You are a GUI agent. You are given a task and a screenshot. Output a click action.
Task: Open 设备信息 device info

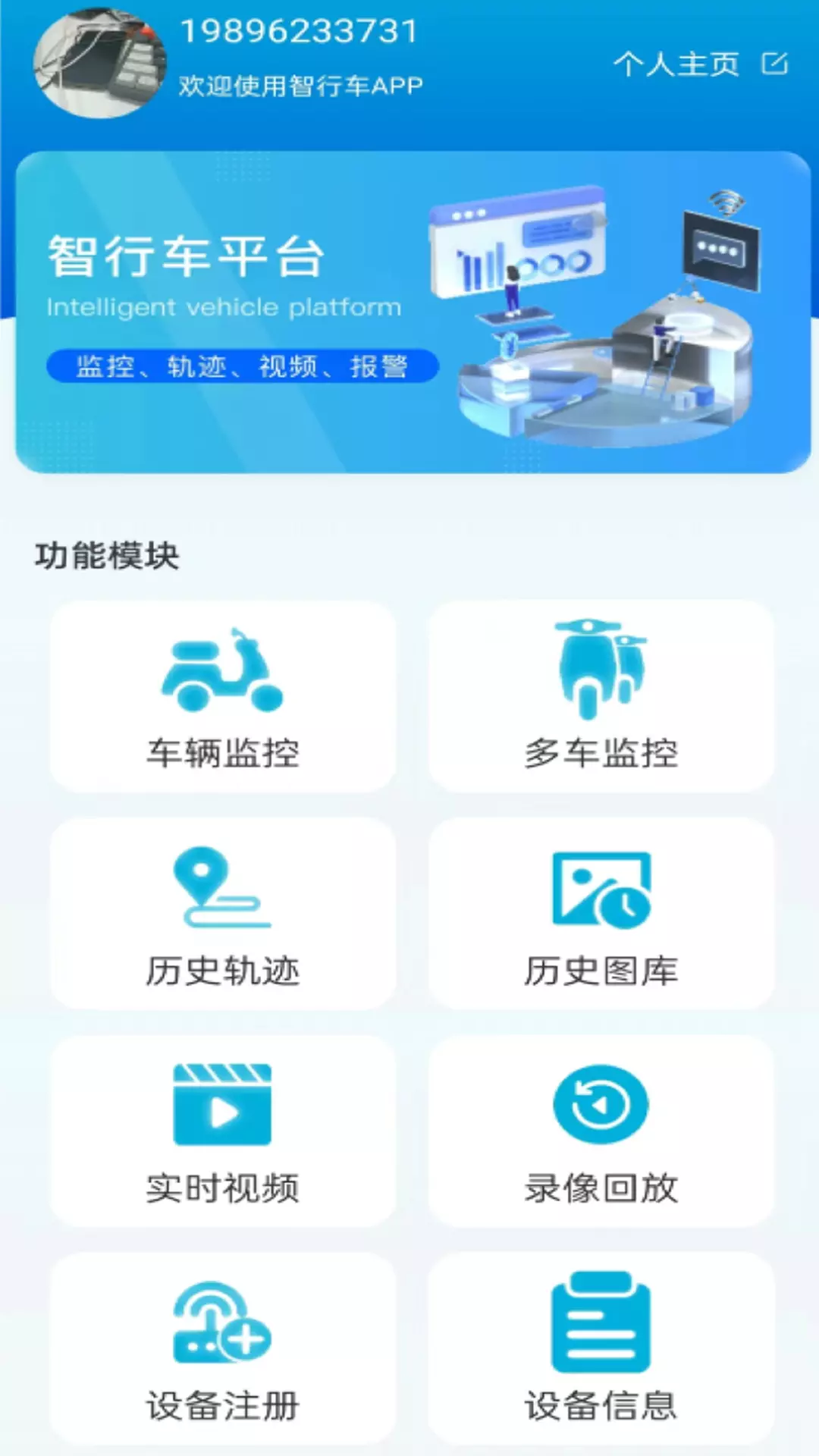point(601,1348)
